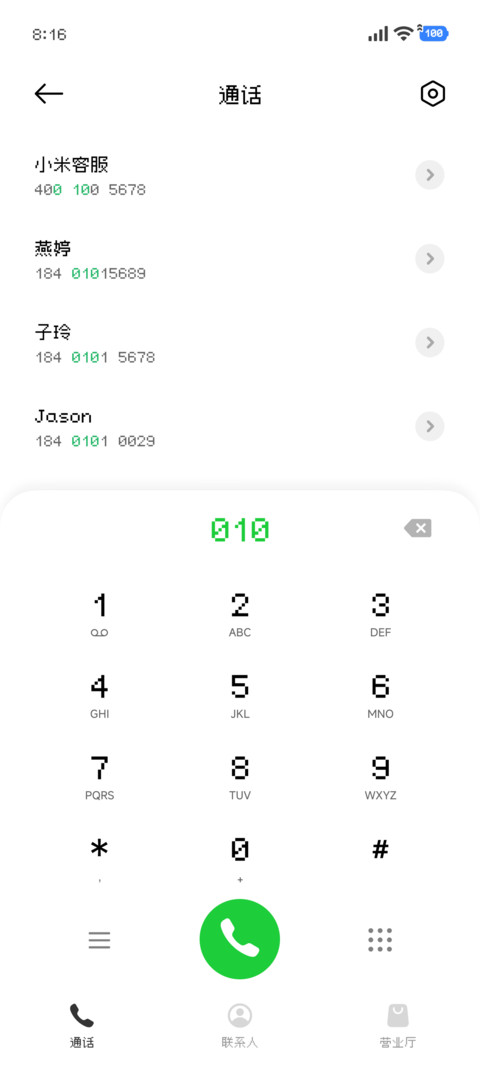This screenshot has height=1067, width=480.
Task: Open the hexagon settings icon
Action: 432,94
